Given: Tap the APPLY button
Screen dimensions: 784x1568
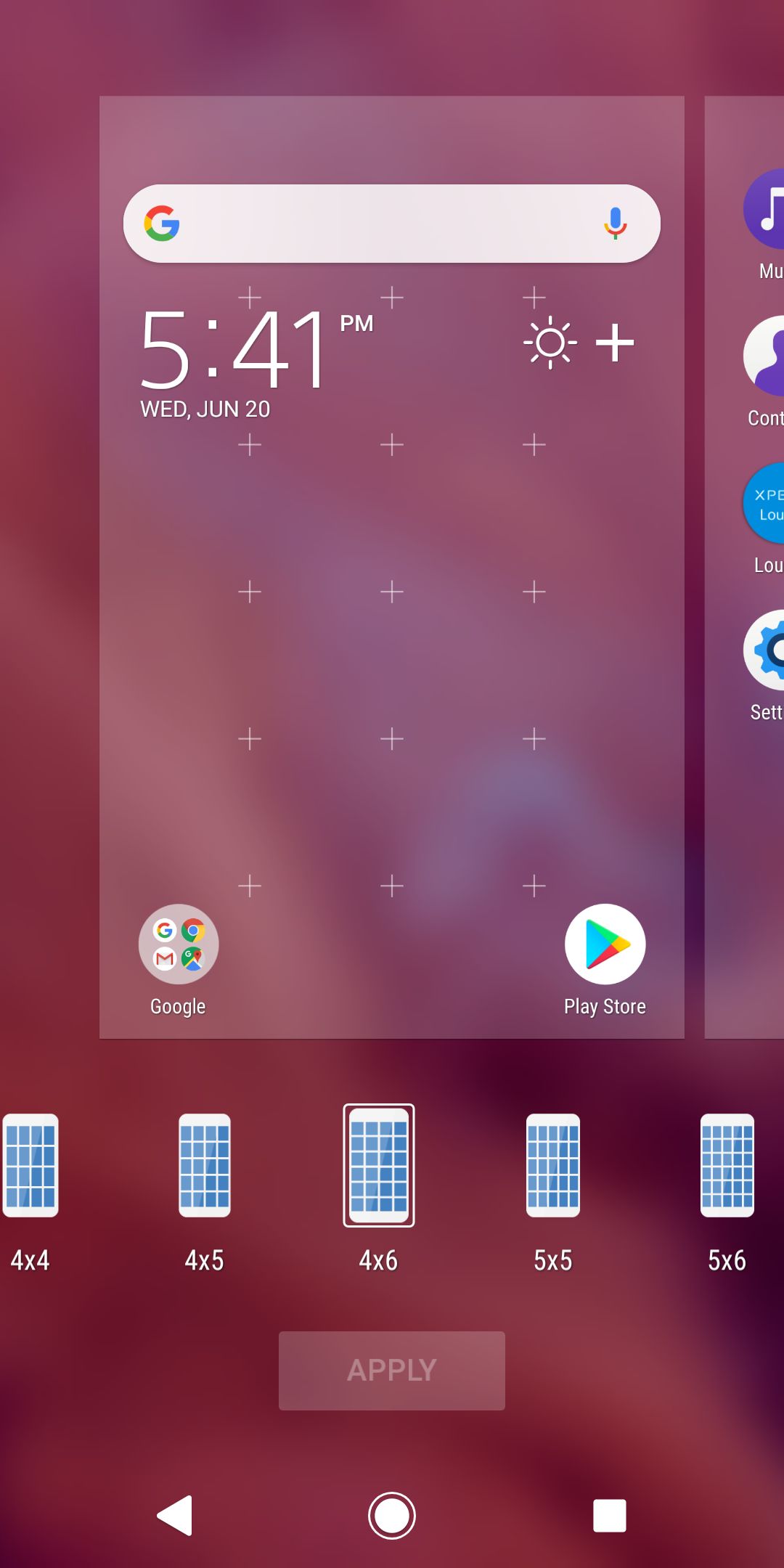Looking at the screenshot, I should (392, 1371).
